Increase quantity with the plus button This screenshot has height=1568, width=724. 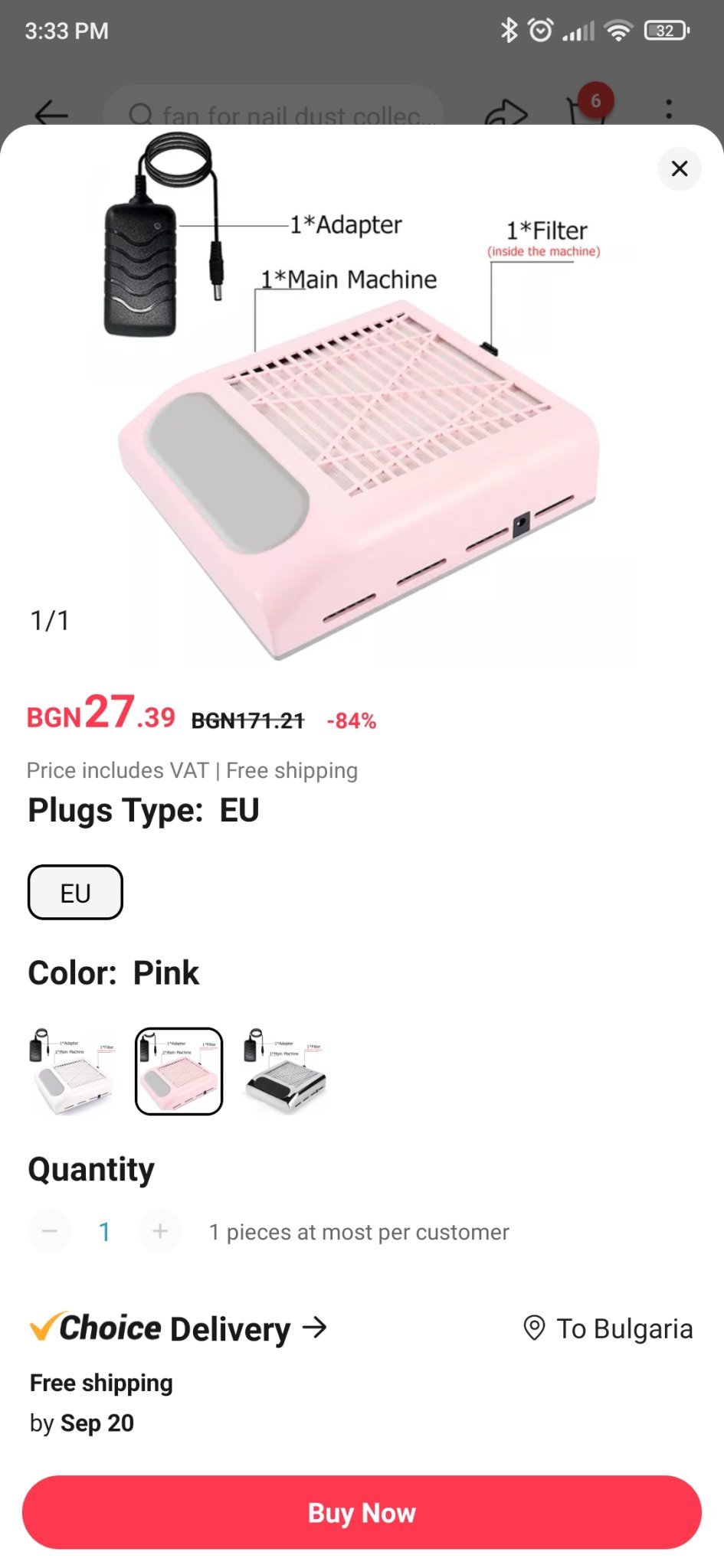pyautogui.click(x=160, y=1231)
